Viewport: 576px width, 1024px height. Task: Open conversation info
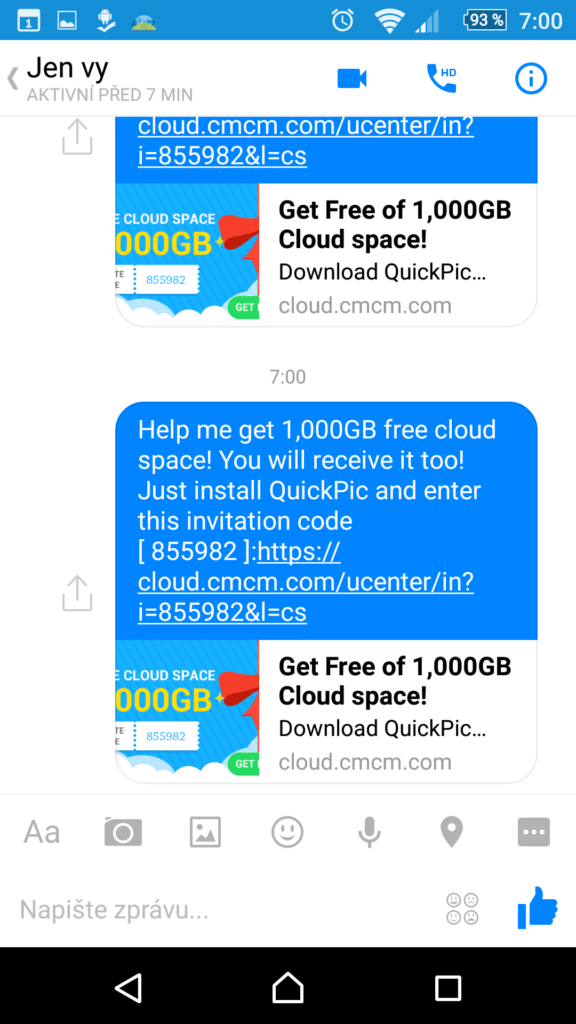tap(530, 78)
